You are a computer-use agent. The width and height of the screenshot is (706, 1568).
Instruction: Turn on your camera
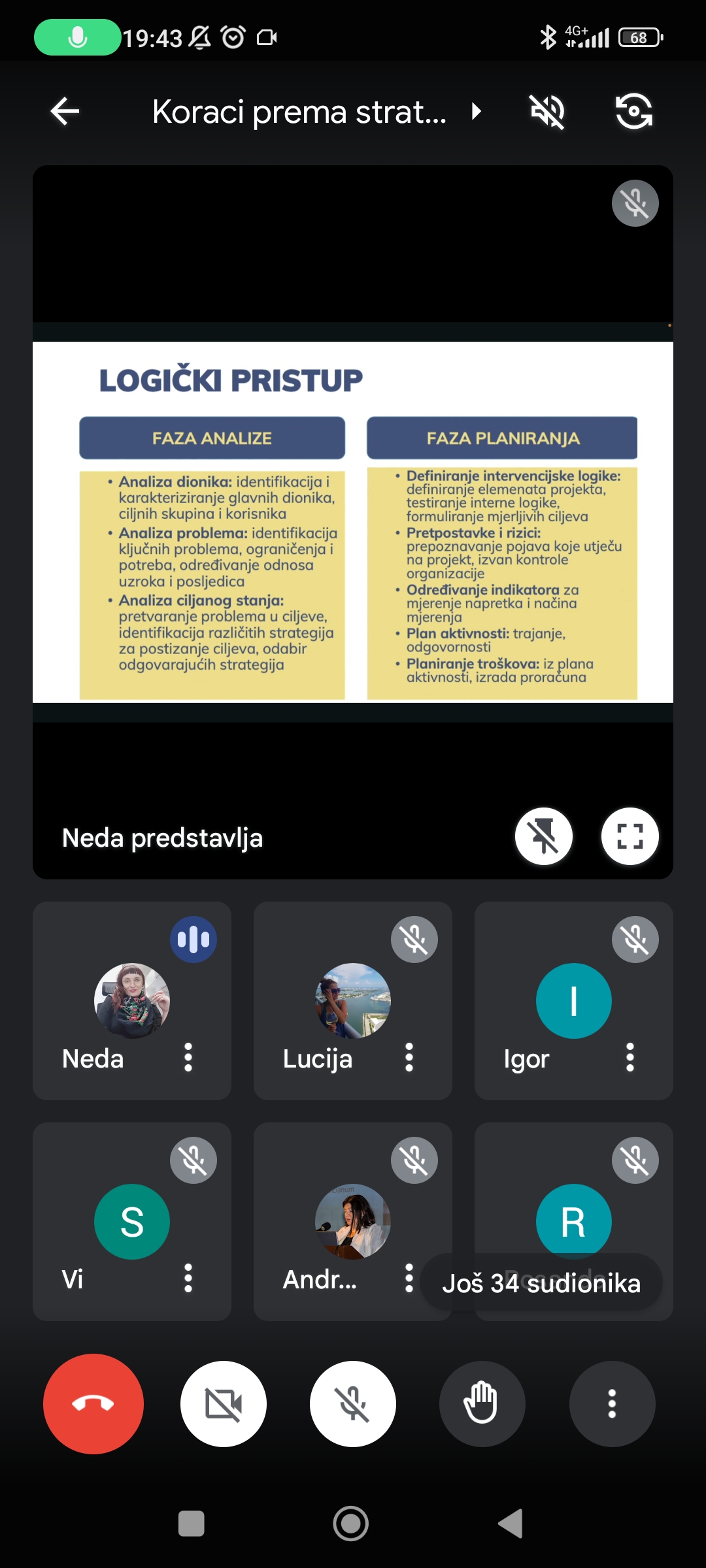click(x=224, y=1403)
